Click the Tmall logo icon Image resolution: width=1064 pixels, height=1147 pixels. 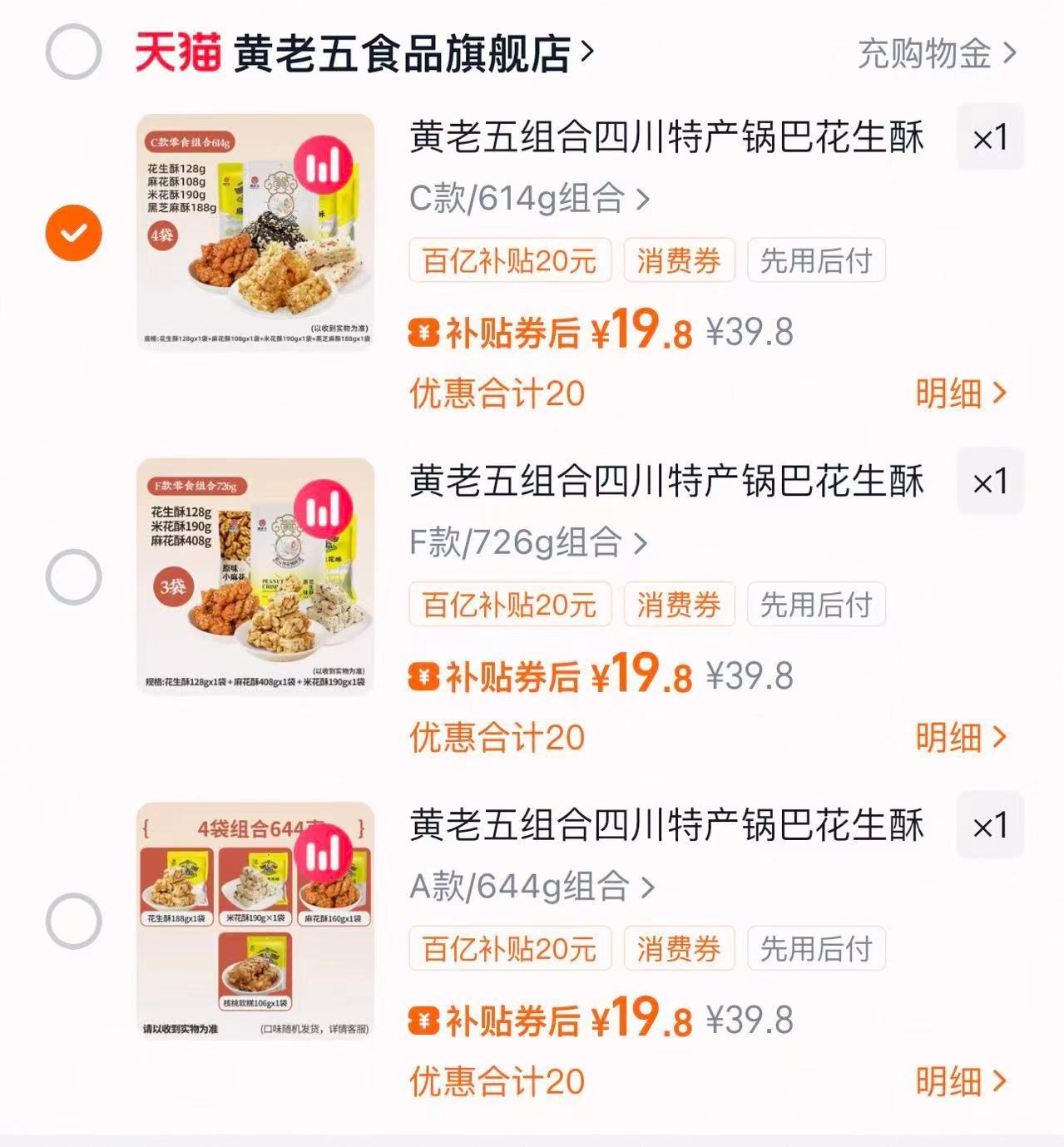click(177, 52)
